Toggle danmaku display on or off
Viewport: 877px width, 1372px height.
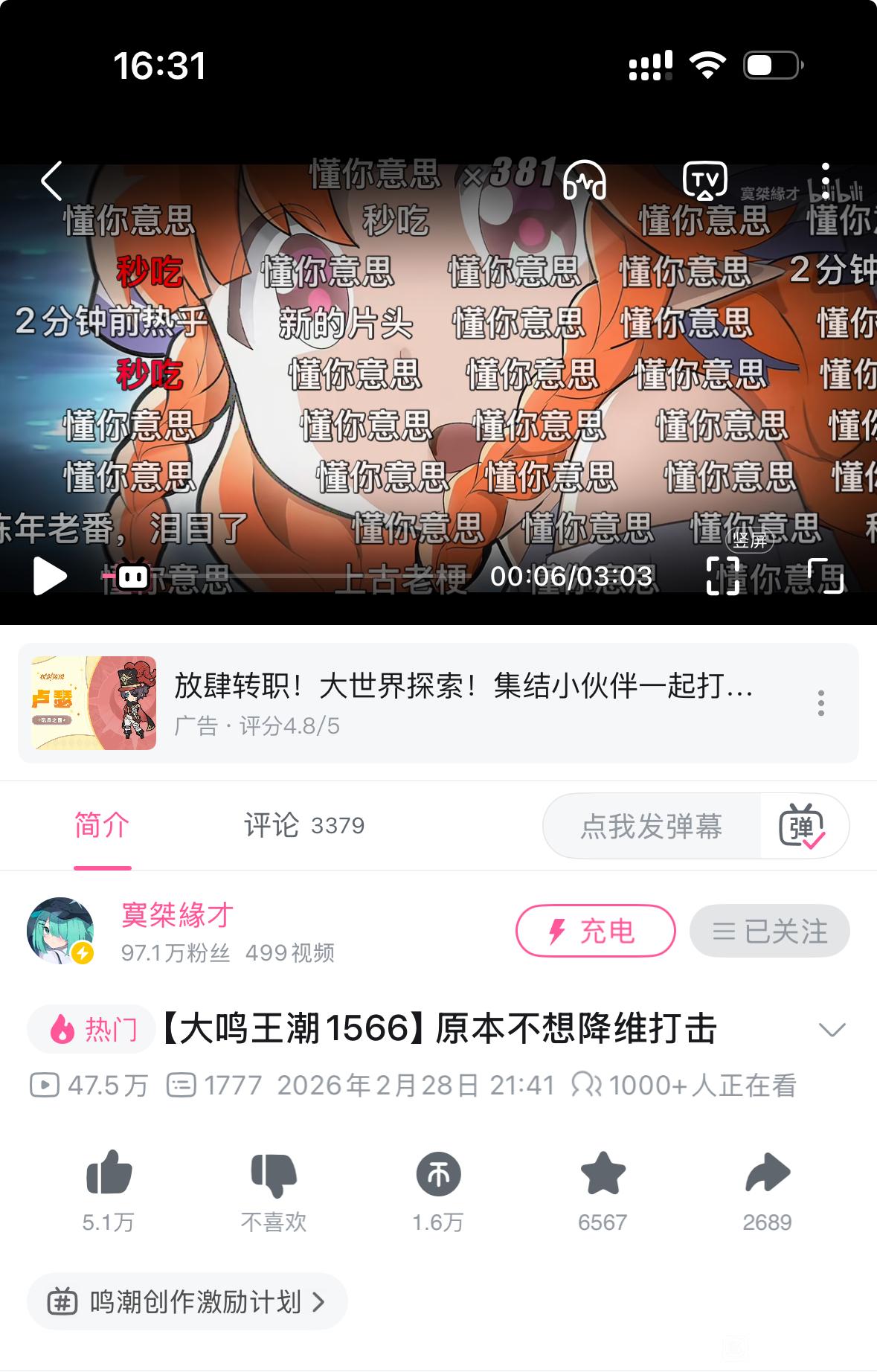(802, 826)
